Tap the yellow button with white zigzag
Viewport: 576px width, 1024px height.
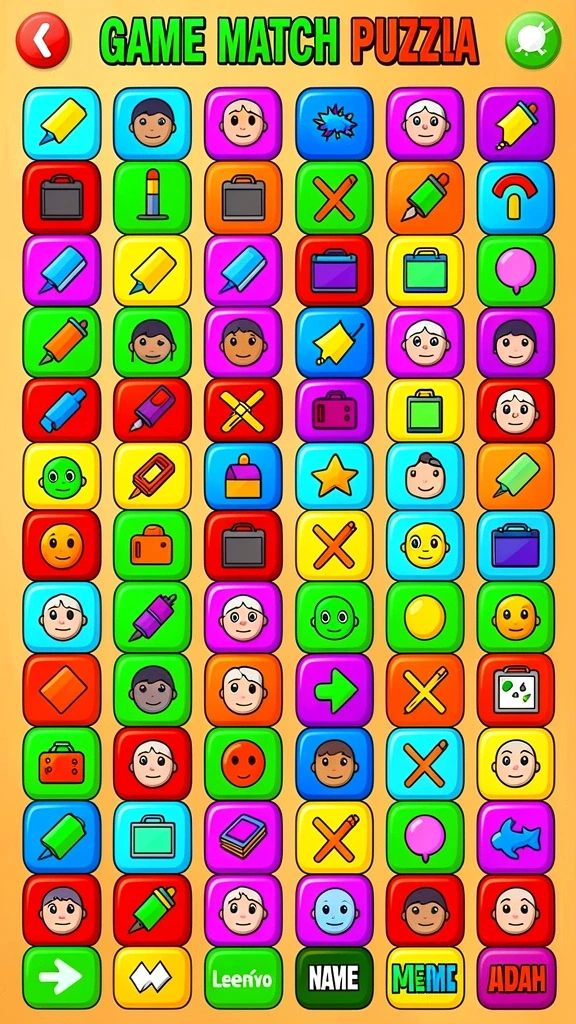[x=152, y=978]
